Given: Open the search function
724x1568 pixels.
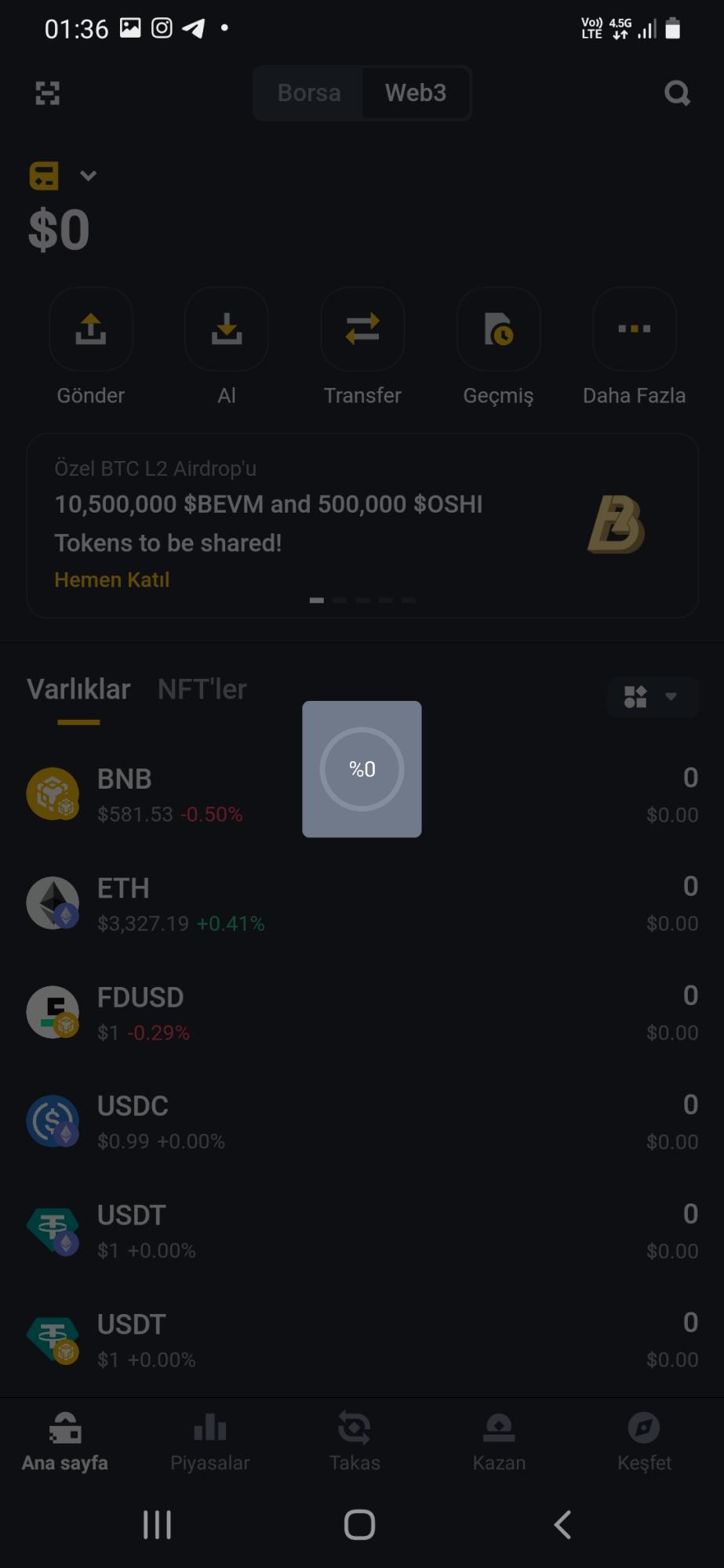Looking at the screenshot, I should click(676, 93).
